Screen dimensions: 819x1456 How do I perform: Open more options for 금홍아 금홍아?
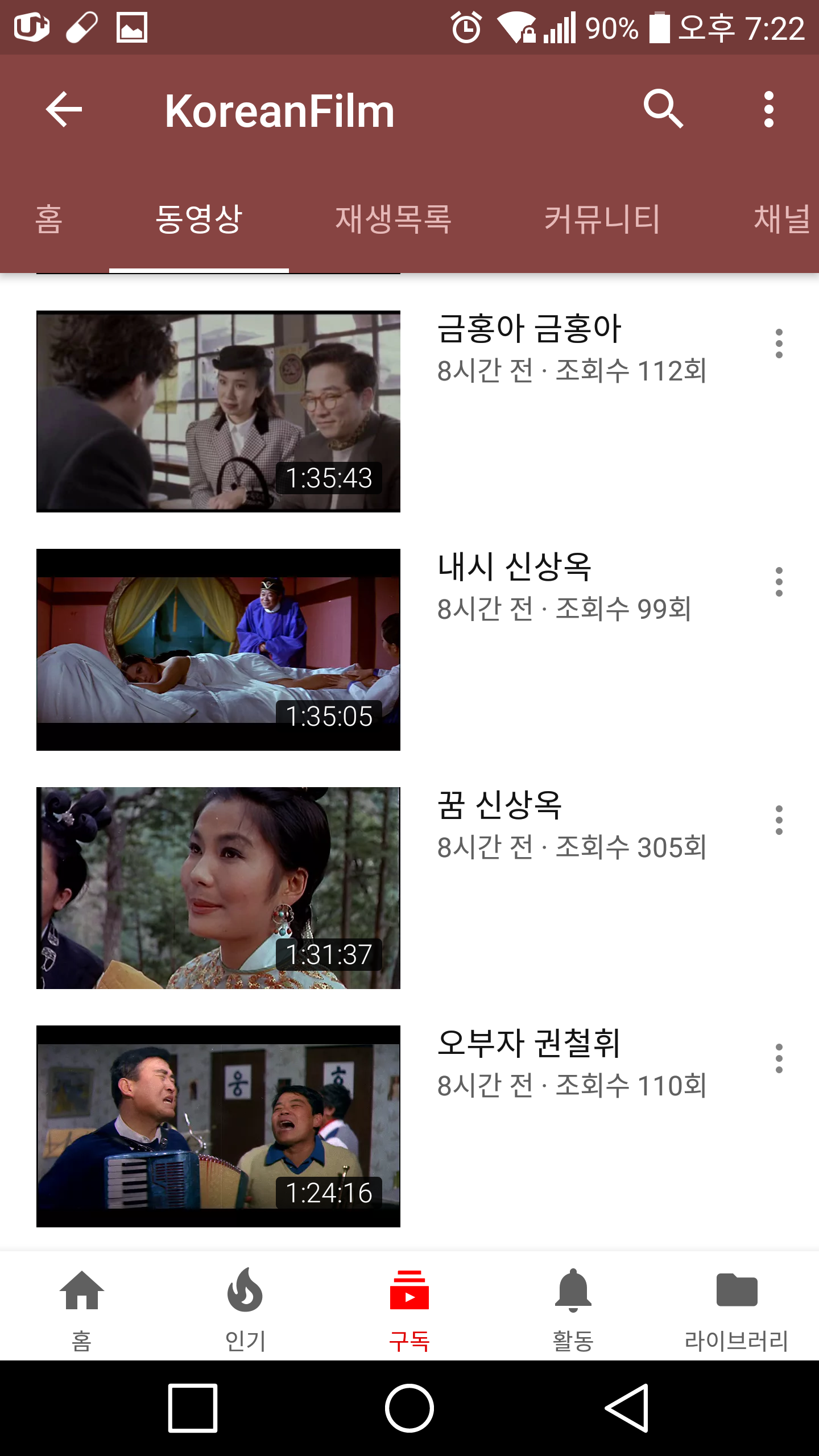(779, 344)
